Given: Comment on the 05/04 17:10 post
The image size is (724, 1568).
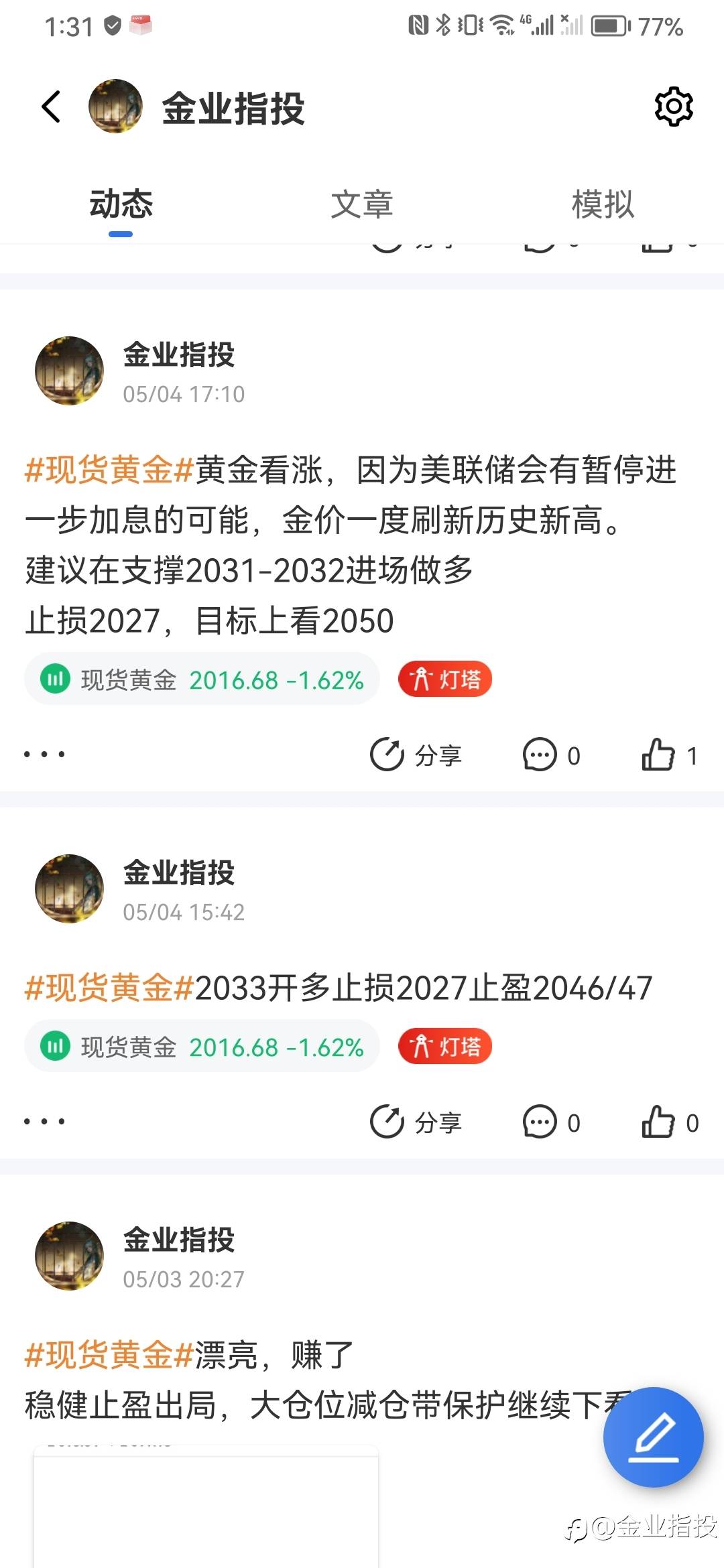Looking at the screenshot, I should pyautogui.click(x=551, y=755).
